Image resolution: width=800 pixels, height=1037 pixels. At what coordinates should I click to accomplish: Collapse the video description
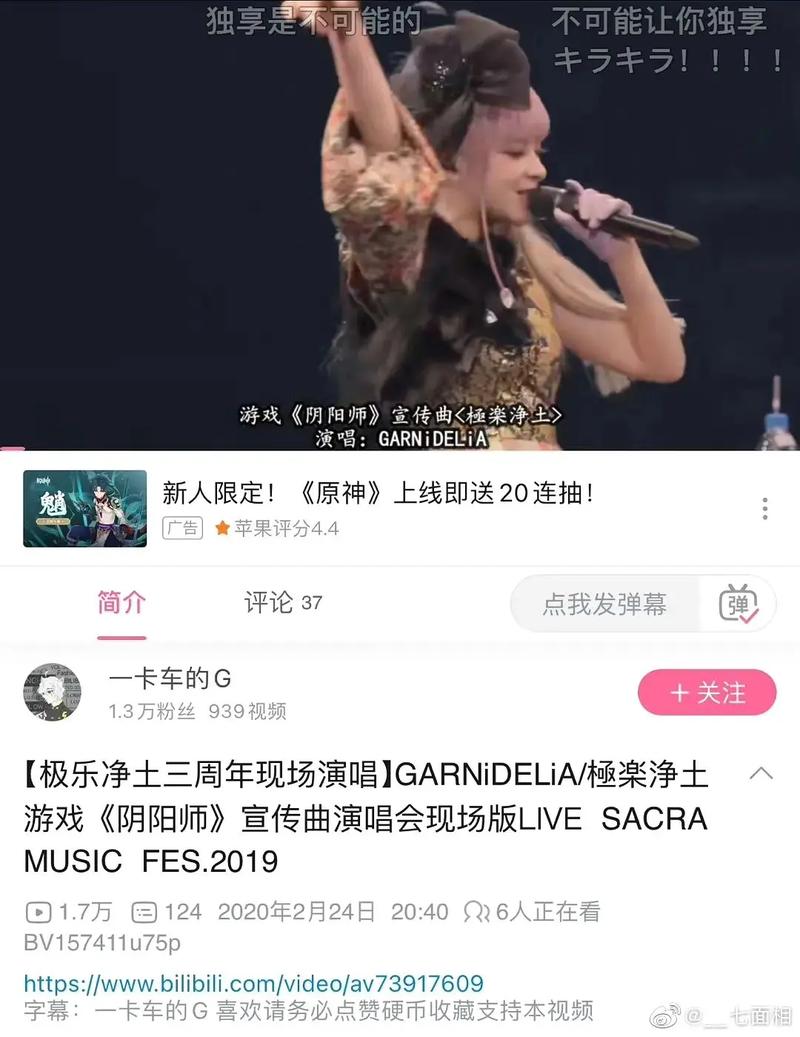pyautogui.click(x=761, y=773)
